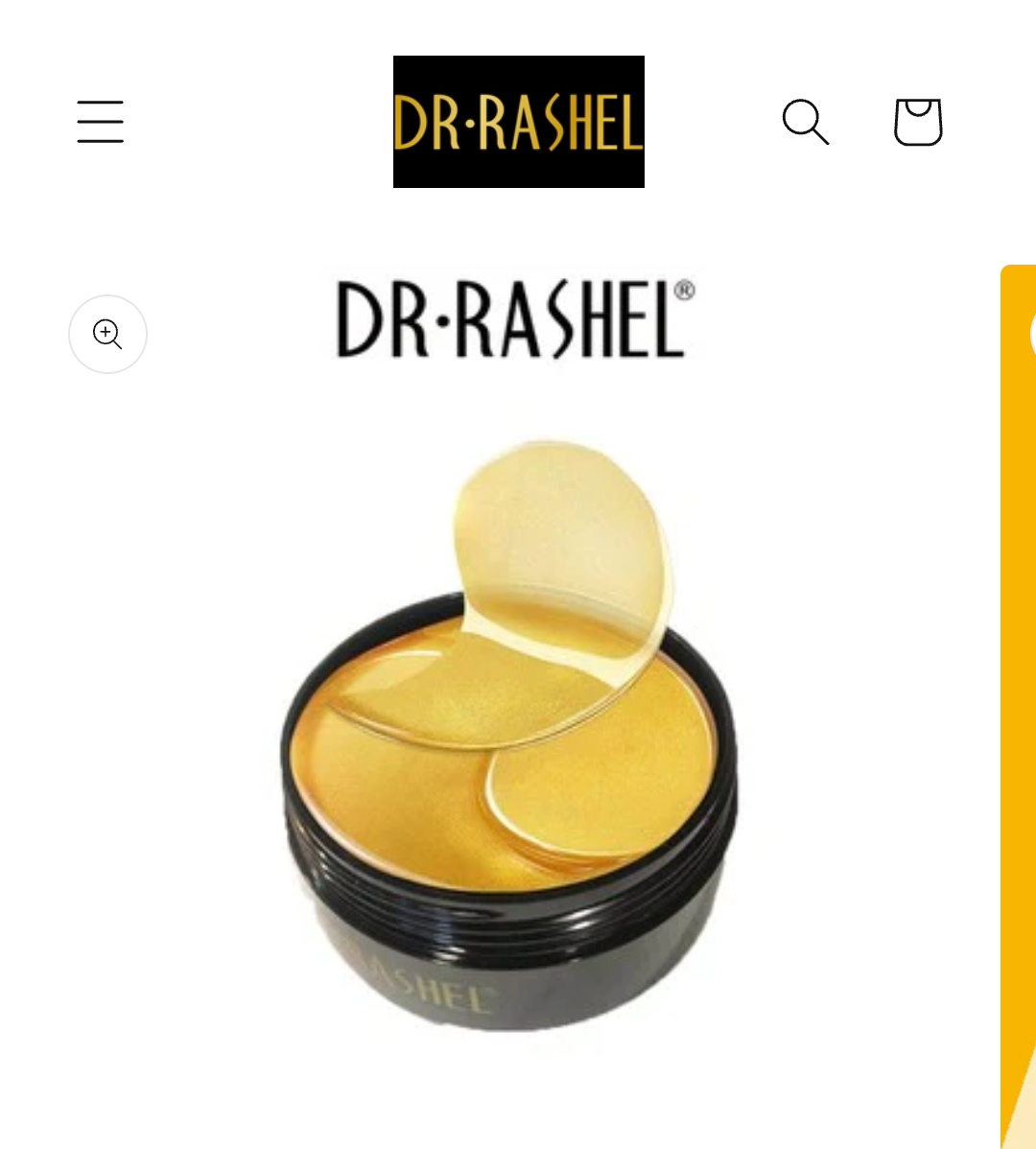This screenshot has width=1036, height=1149.
Task: Open the hamburger navigation menu
Action: pos(101,122)
